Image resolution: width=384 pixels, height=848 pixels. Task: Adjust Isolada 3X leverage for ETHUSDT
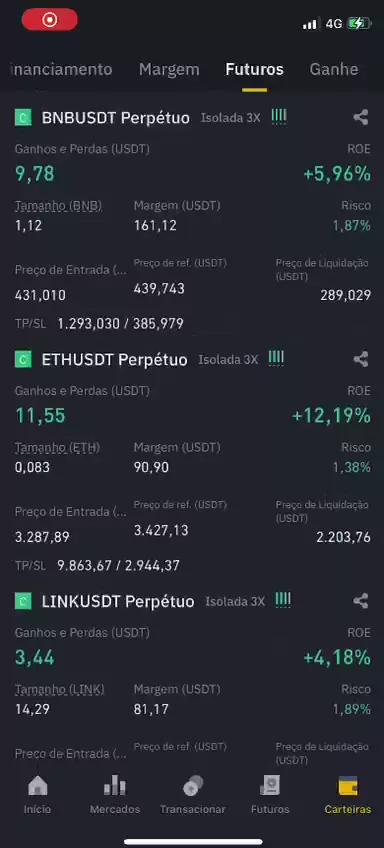click(x=228, y=360)
